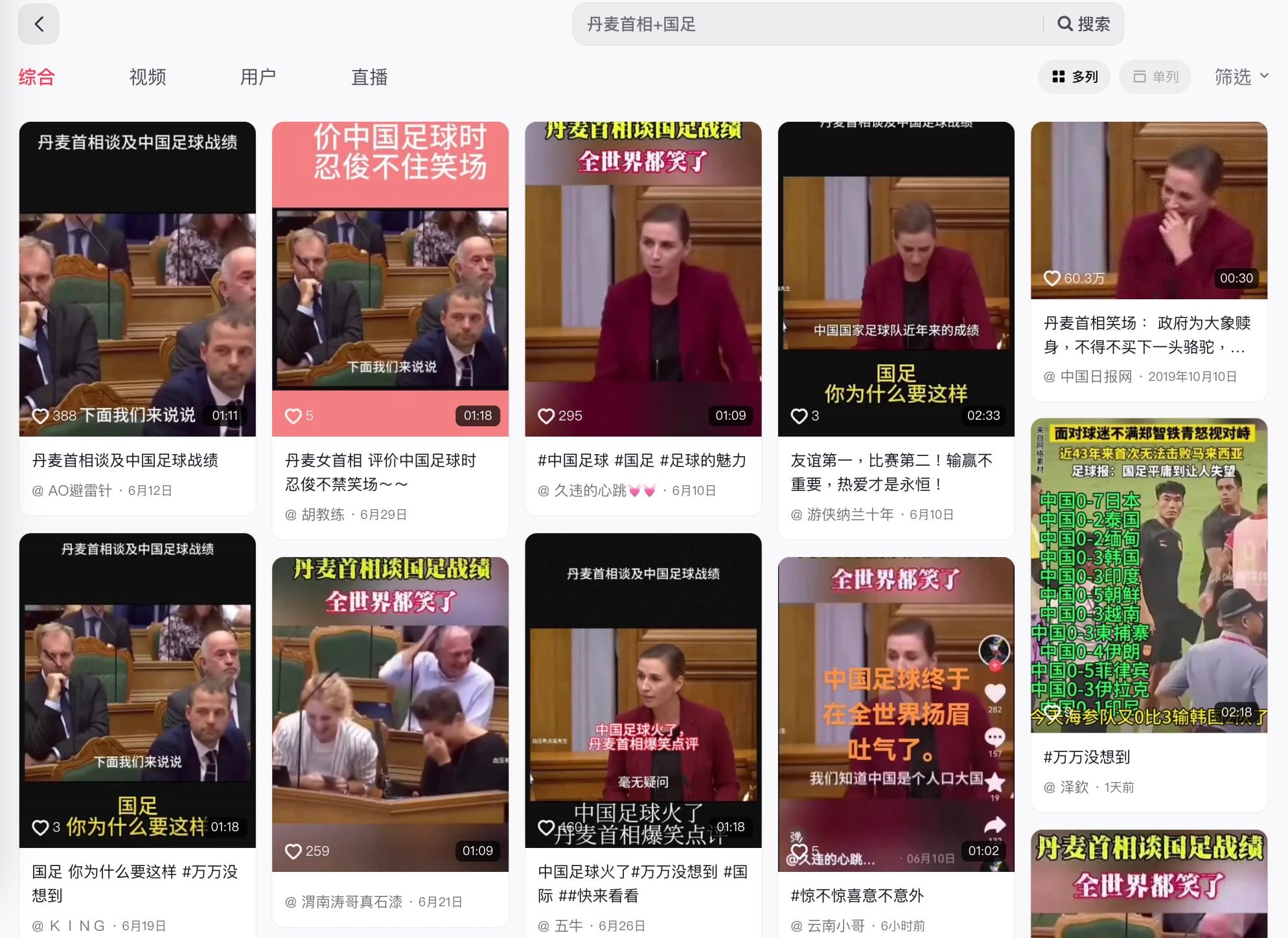Switch to 单列 single-column layout
Image resolution: width=1288 pixels, height=938 pixels.
1155,77
